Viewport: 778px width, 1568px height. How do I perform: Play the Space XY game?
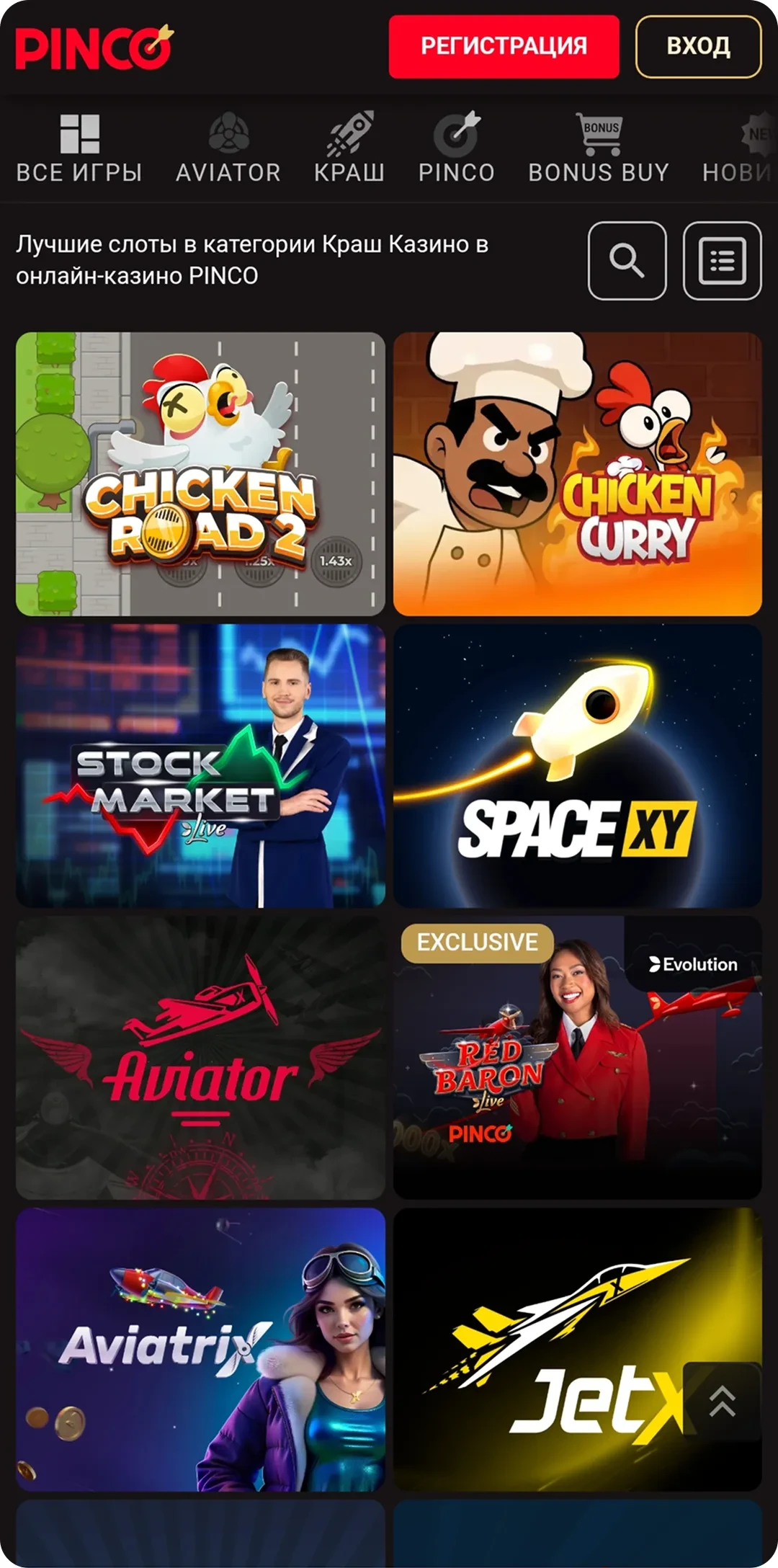(x=577, y=765)
